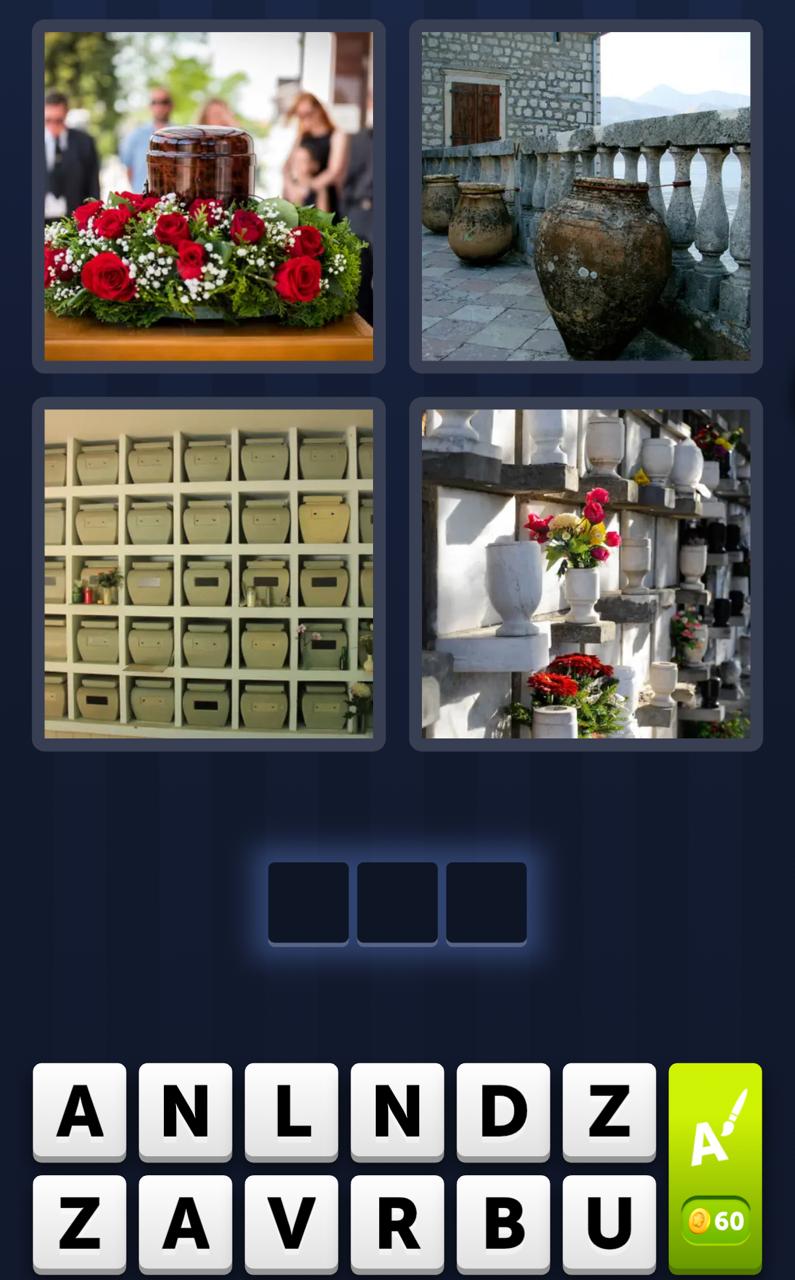
Task: Choose the letter L tile
Action: point(290,1110)
